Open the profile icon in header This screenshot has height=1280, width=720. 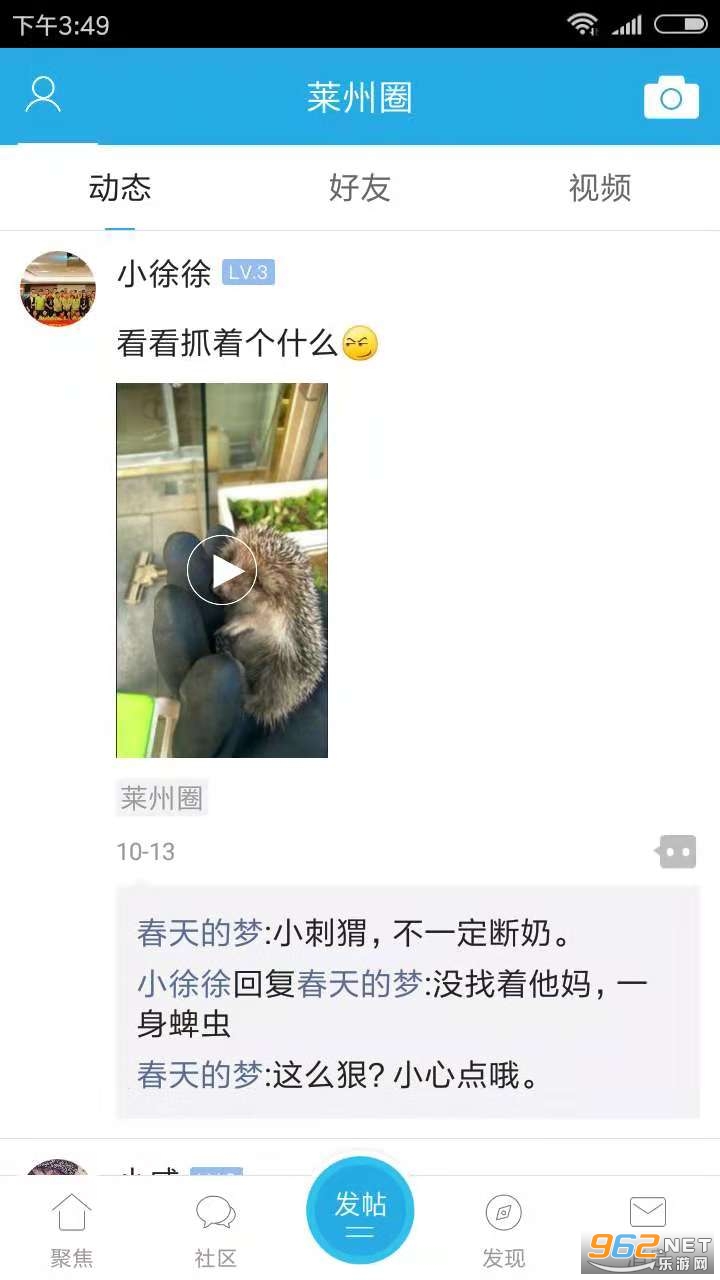pos(43,96)
